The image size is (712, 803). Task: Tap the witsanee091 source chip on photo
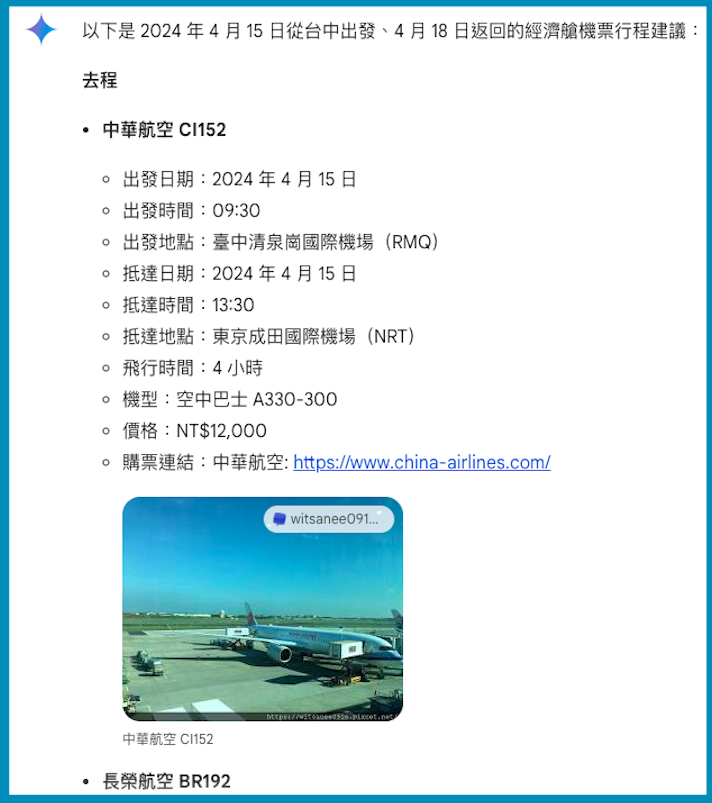(x=328, y=519)
